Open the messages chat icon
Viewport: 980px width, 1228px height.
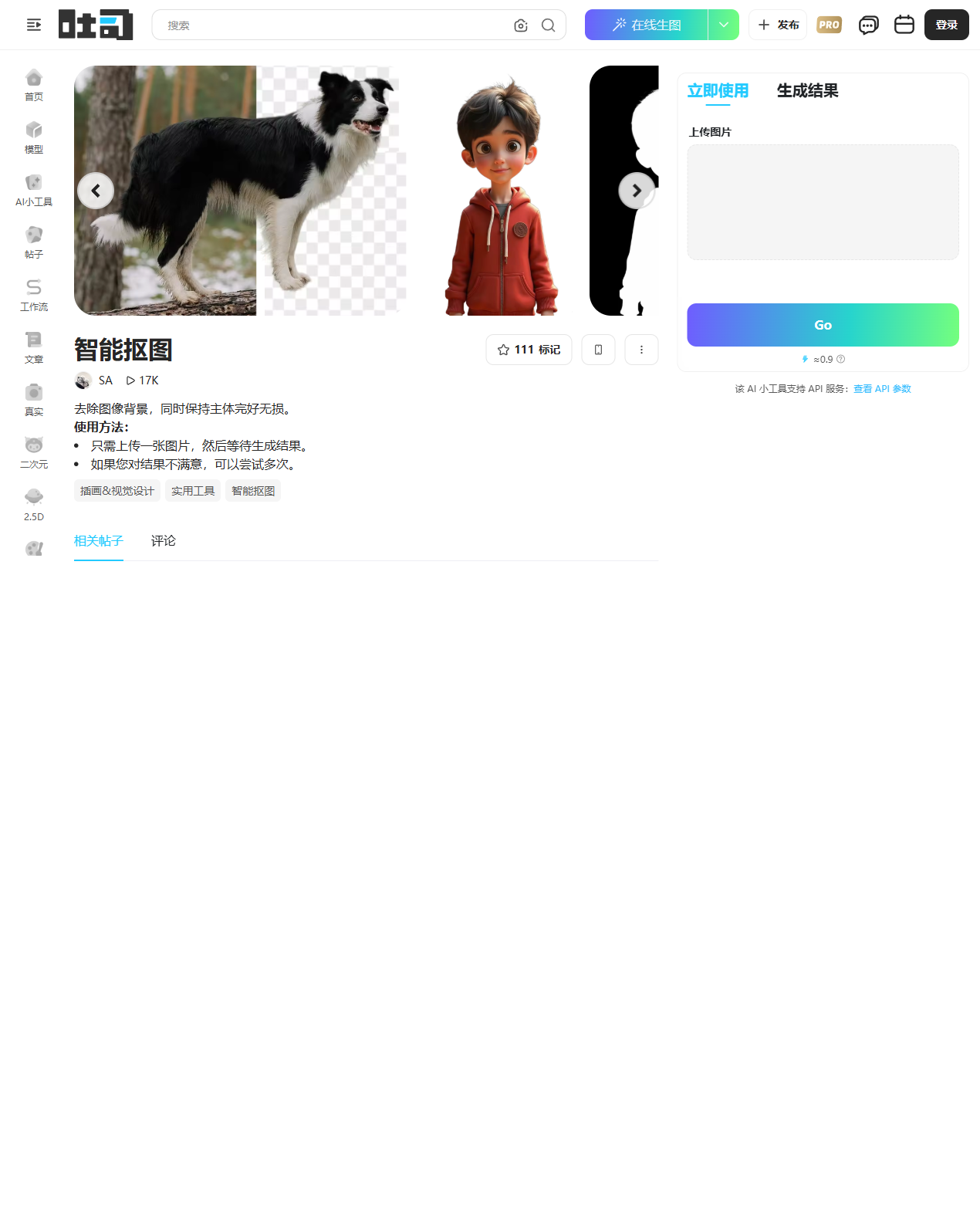[x=869, y=25]
